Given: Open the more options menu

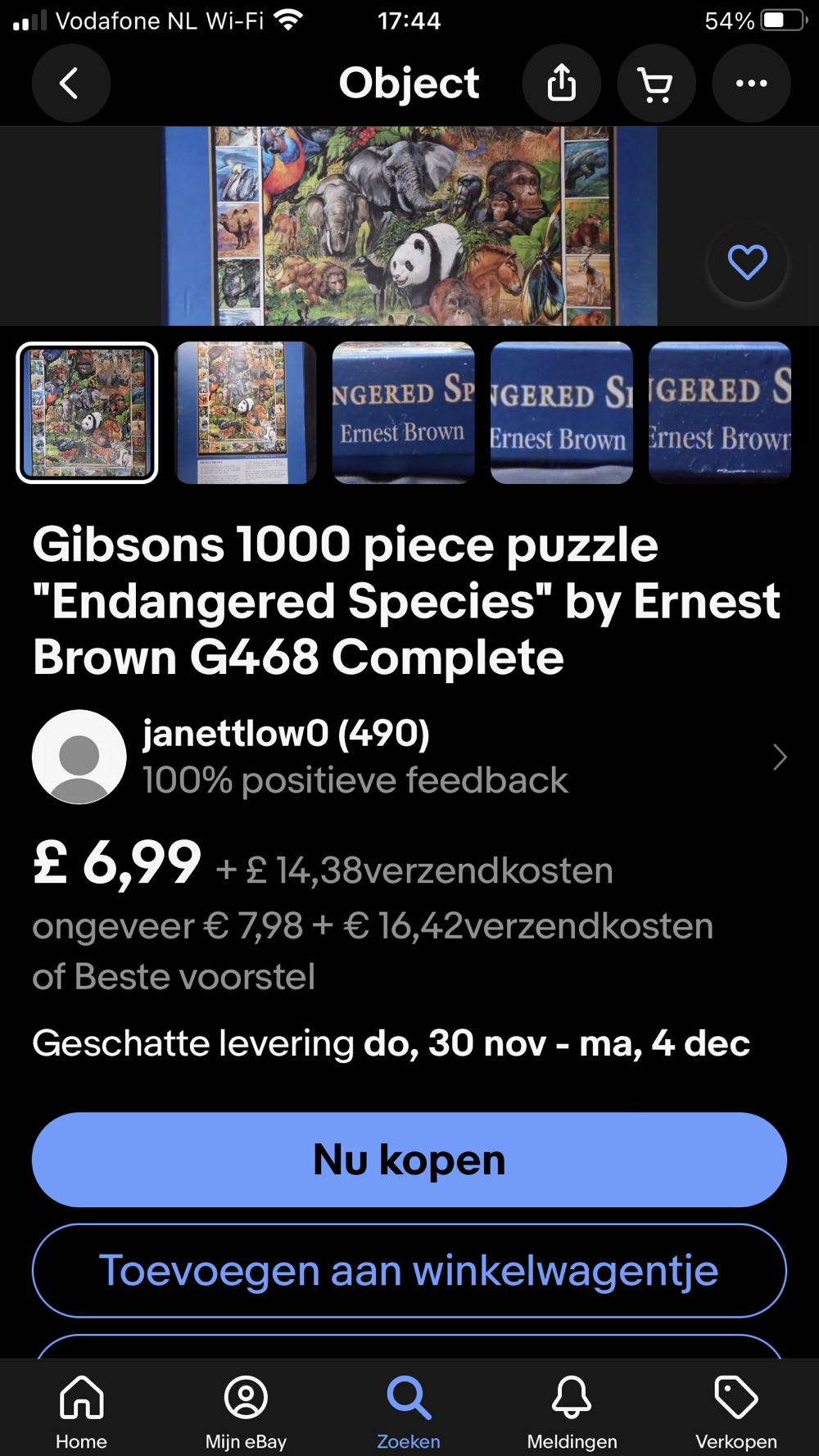Looking at the screenshot, I should [x=751, y=83].
